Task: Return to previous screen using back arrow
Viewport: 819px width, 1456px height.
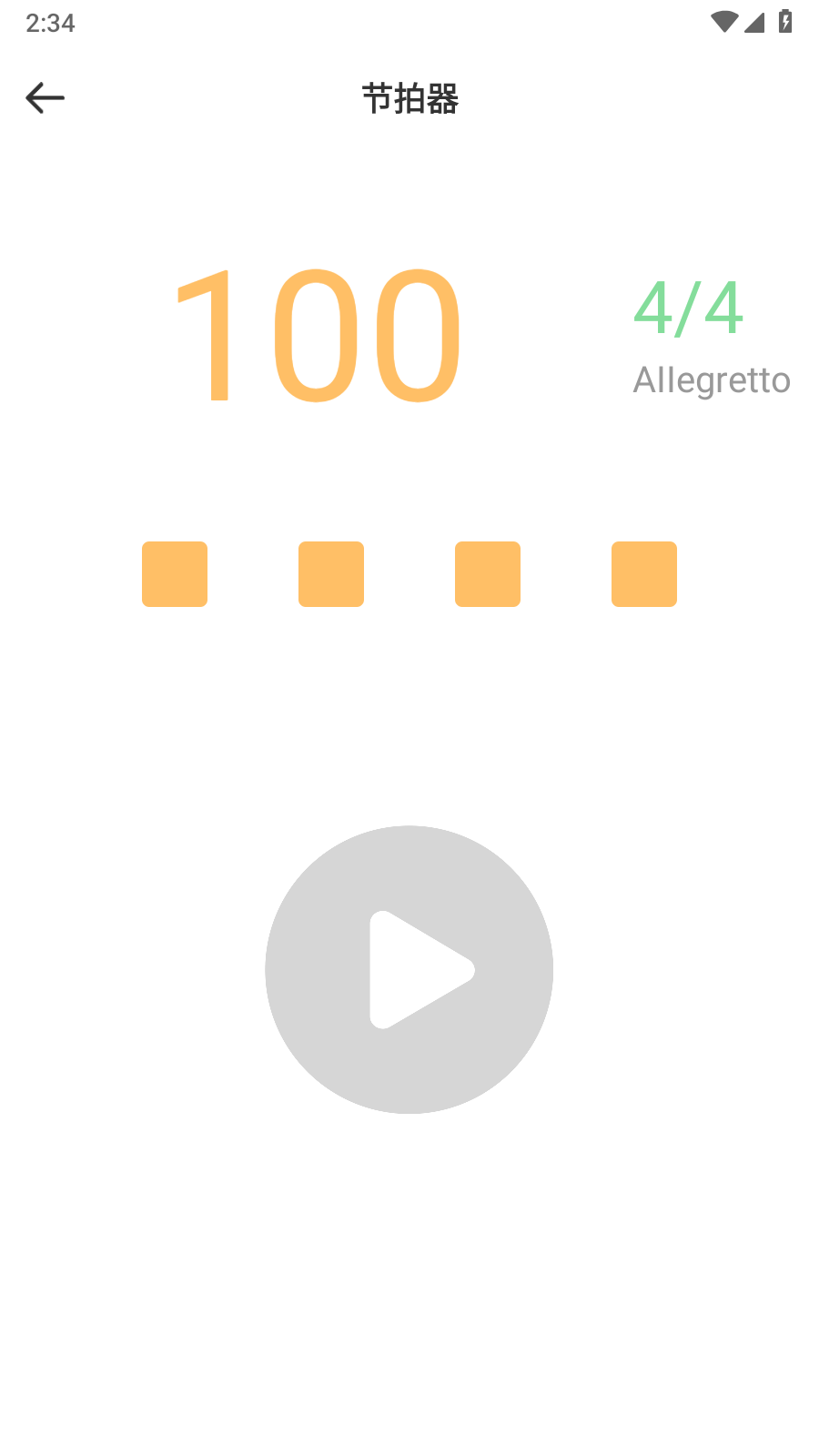Action: click(x=44, y=97)
